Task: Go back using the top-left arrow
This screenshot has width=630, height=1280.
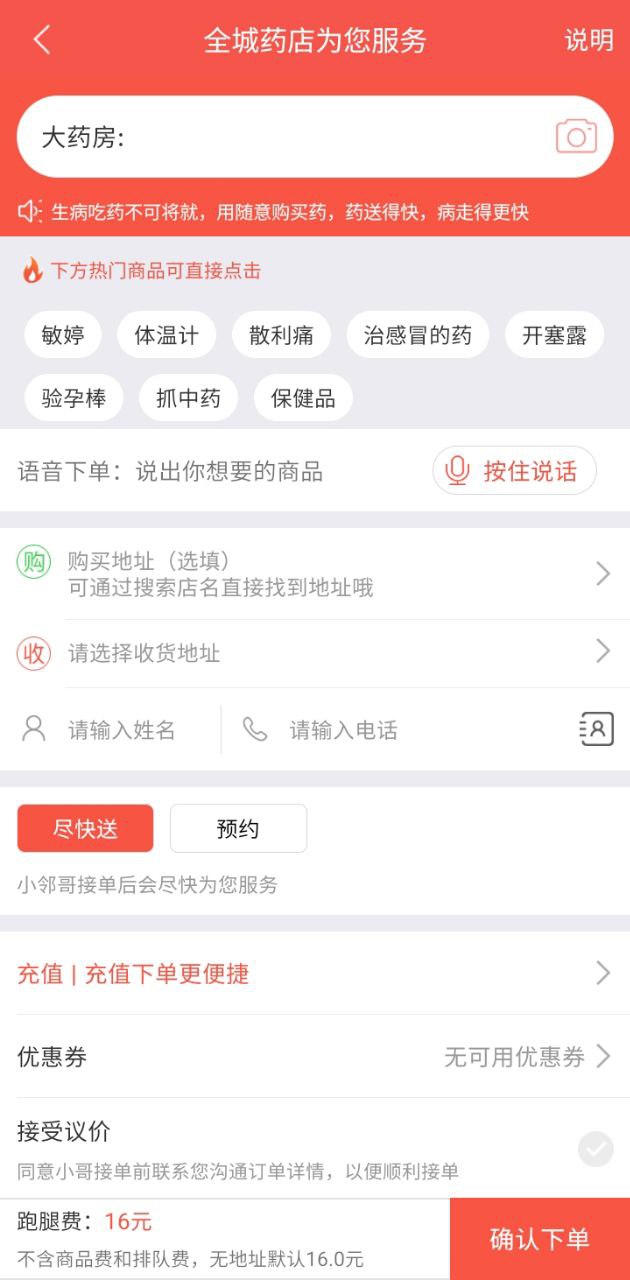Action: coord(41,40)
